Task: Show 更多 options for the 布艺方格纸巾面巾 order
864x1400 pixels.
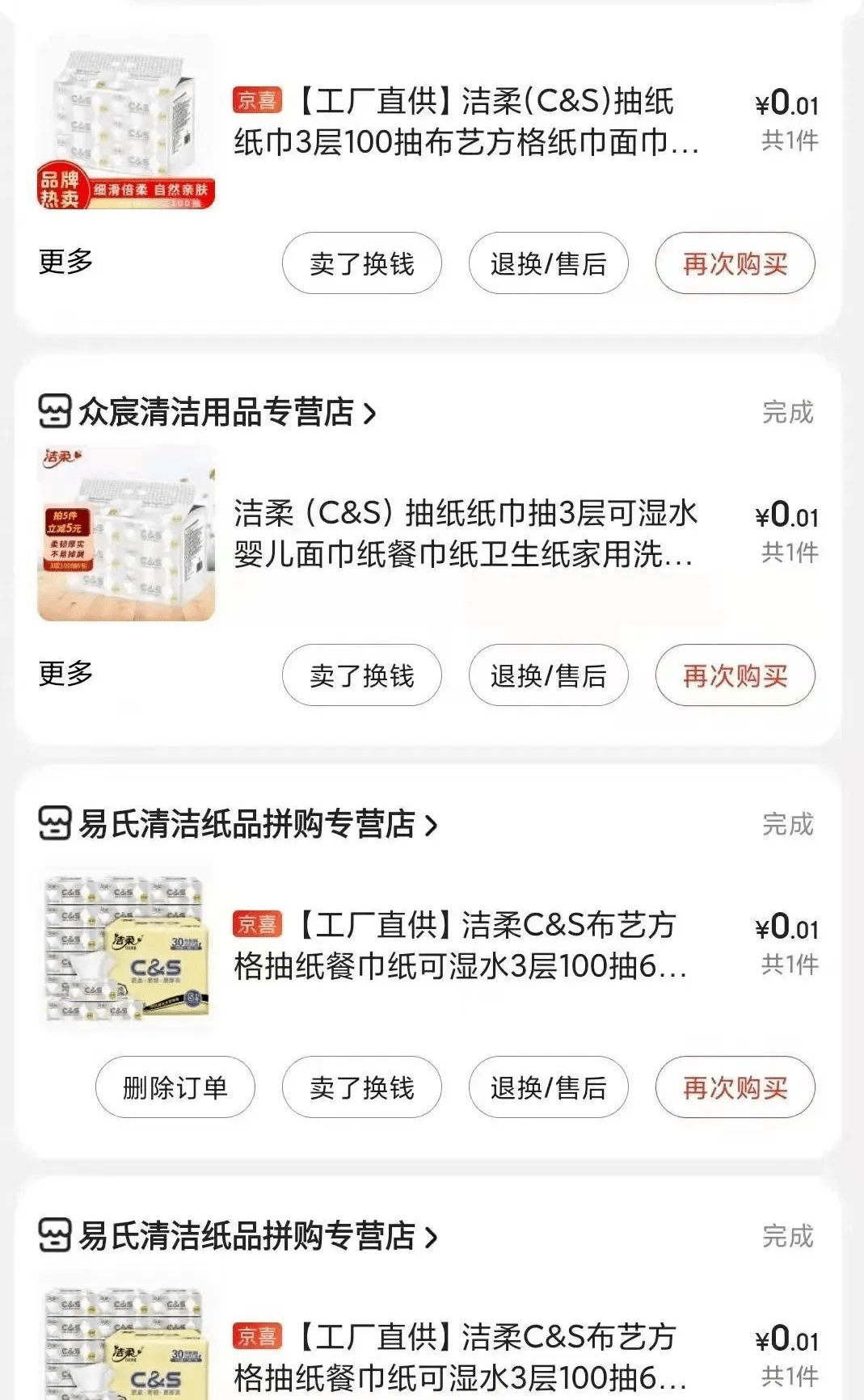Action: [x=65, y=262]
